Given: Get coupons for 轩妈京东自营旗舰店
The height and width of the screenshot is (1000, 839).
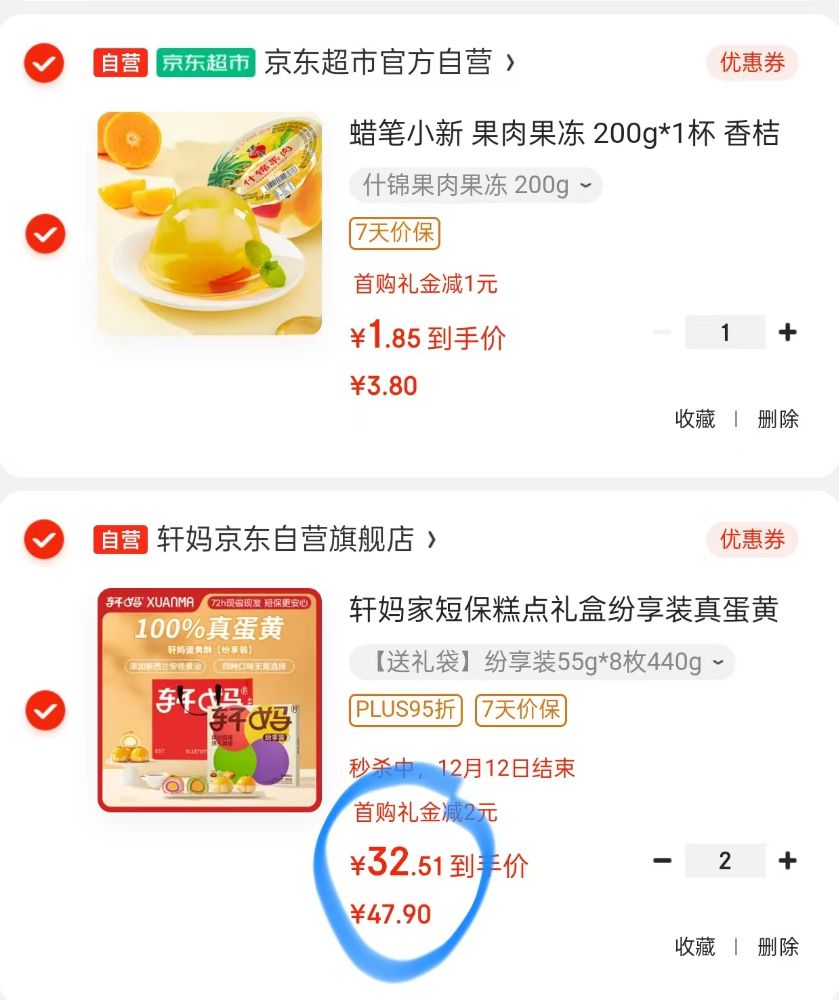Looking at the screenshot, I should coord(752,540).
